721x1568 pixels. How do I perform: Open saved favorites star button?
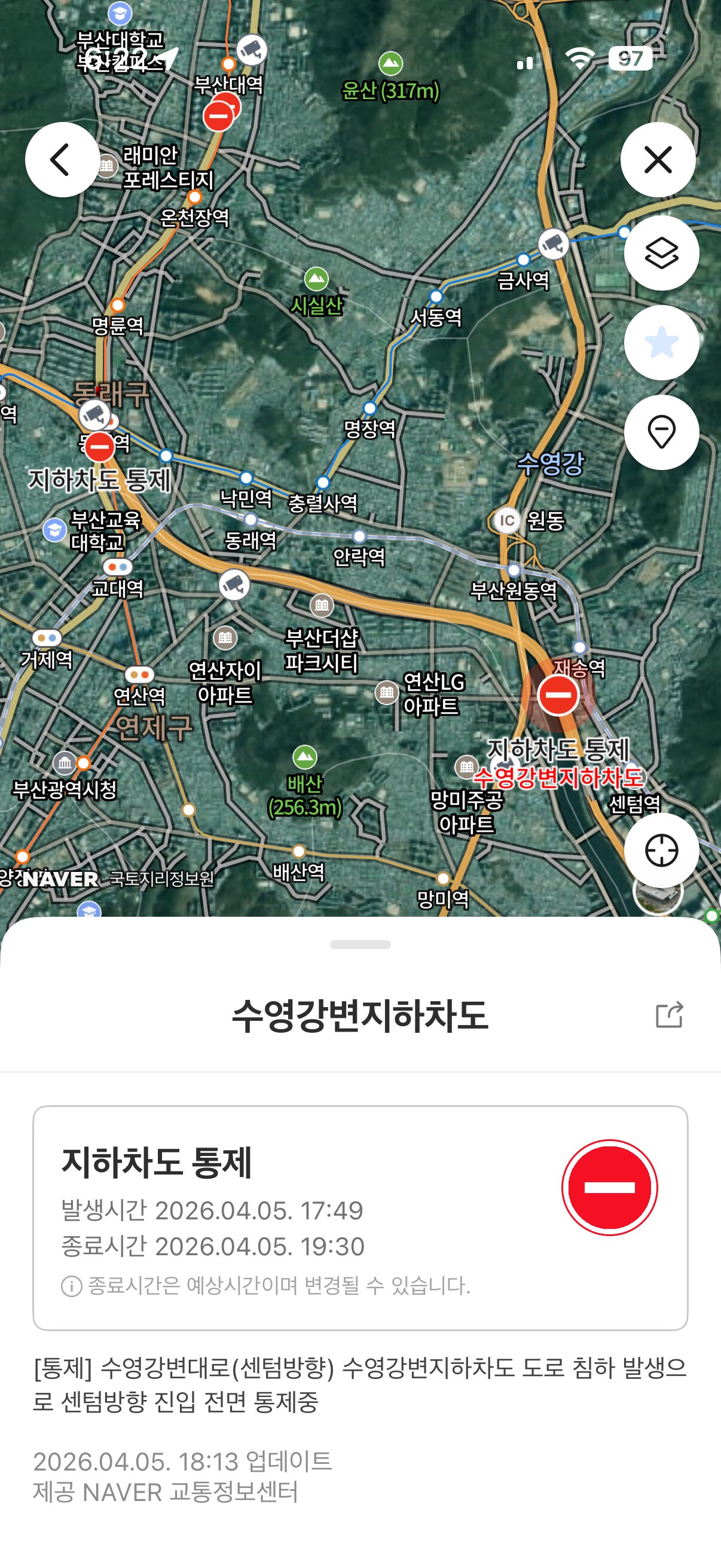661,343
